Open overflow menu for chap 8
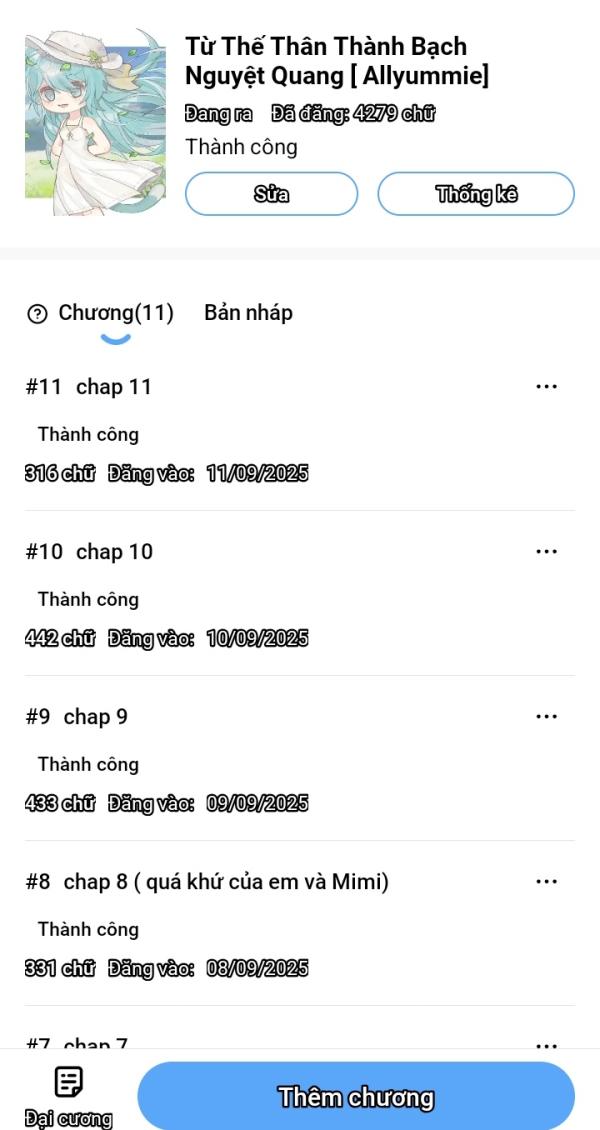 (x=546, y=882)
